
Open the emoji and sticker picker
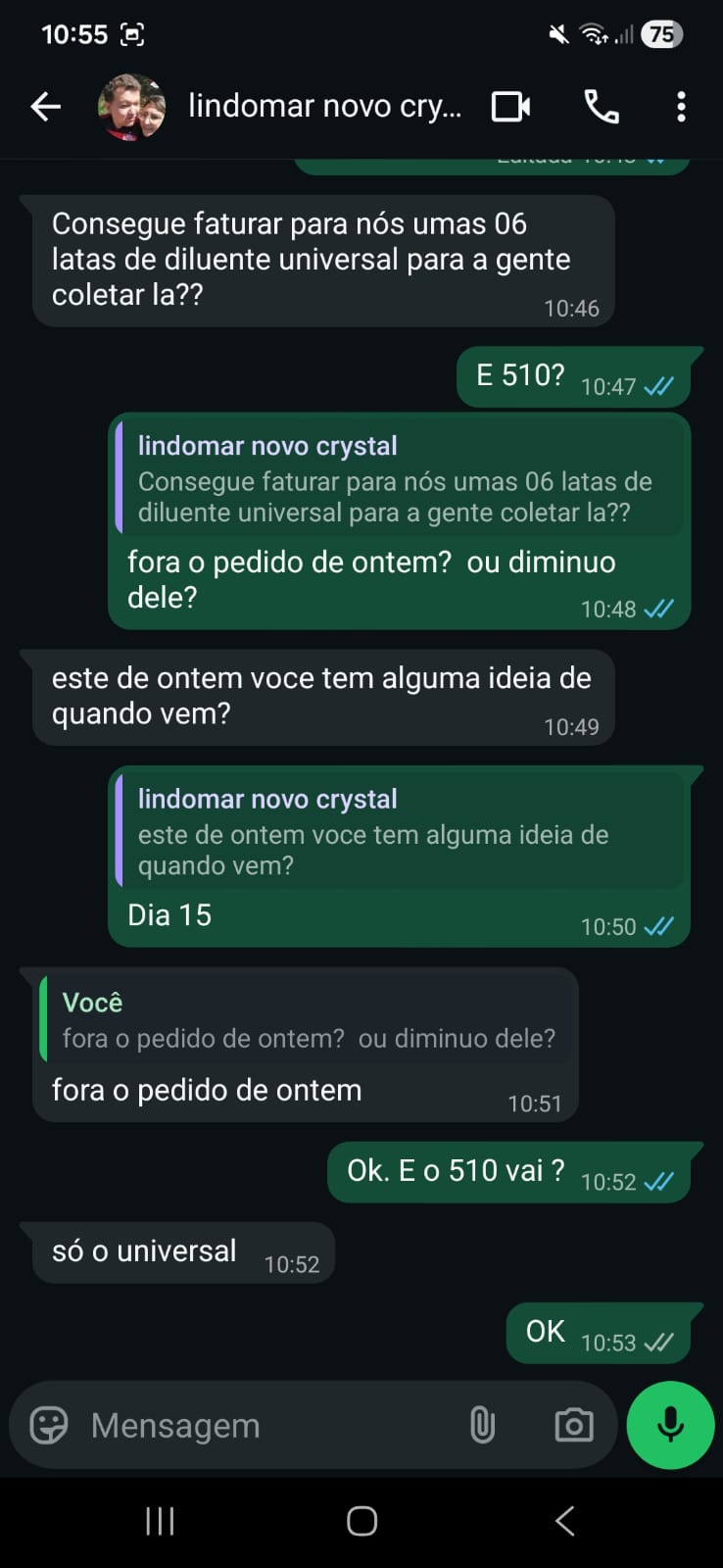point(49,1425)
